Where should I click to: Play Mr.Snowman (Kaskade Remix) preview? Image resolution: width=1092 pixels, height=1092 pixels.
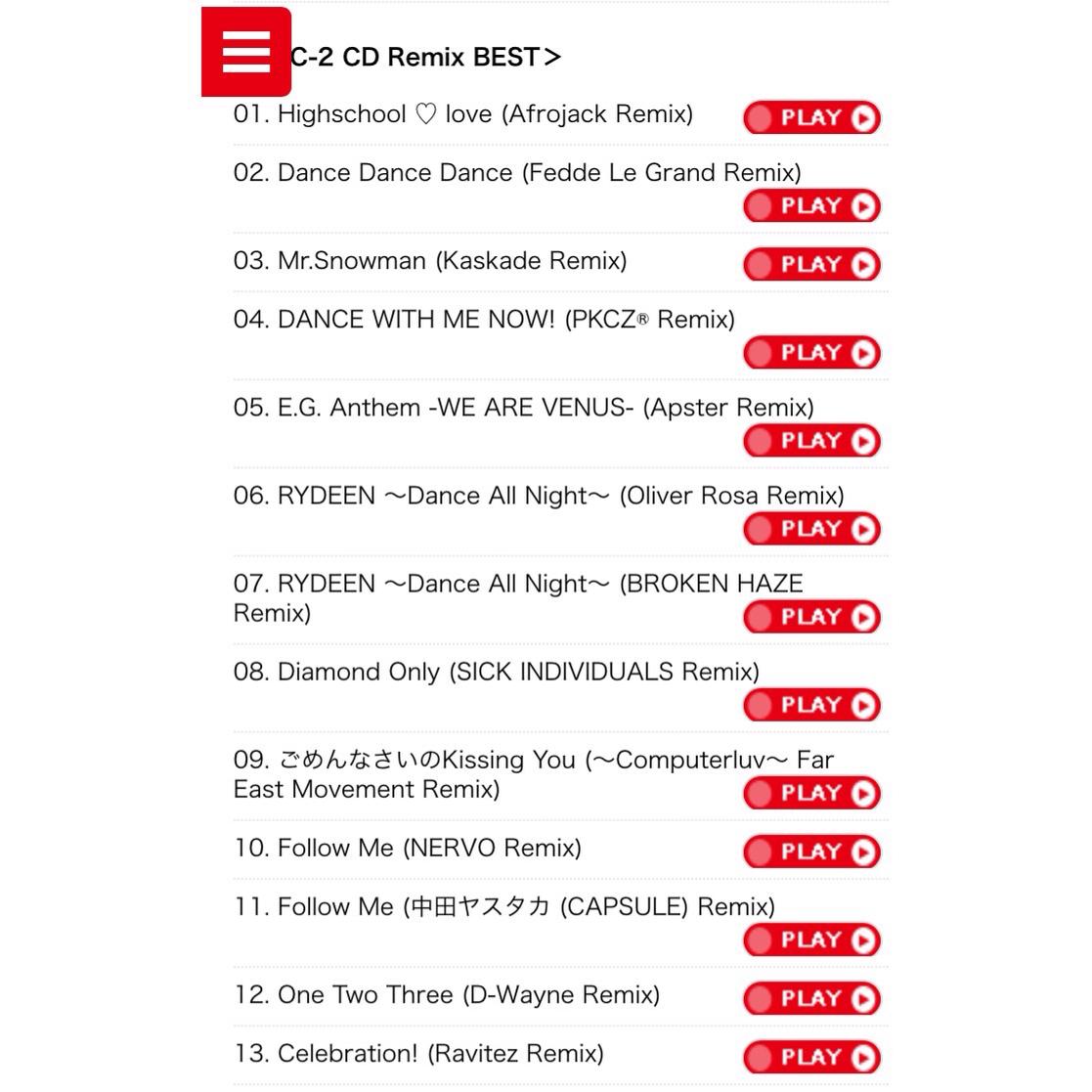811,265
